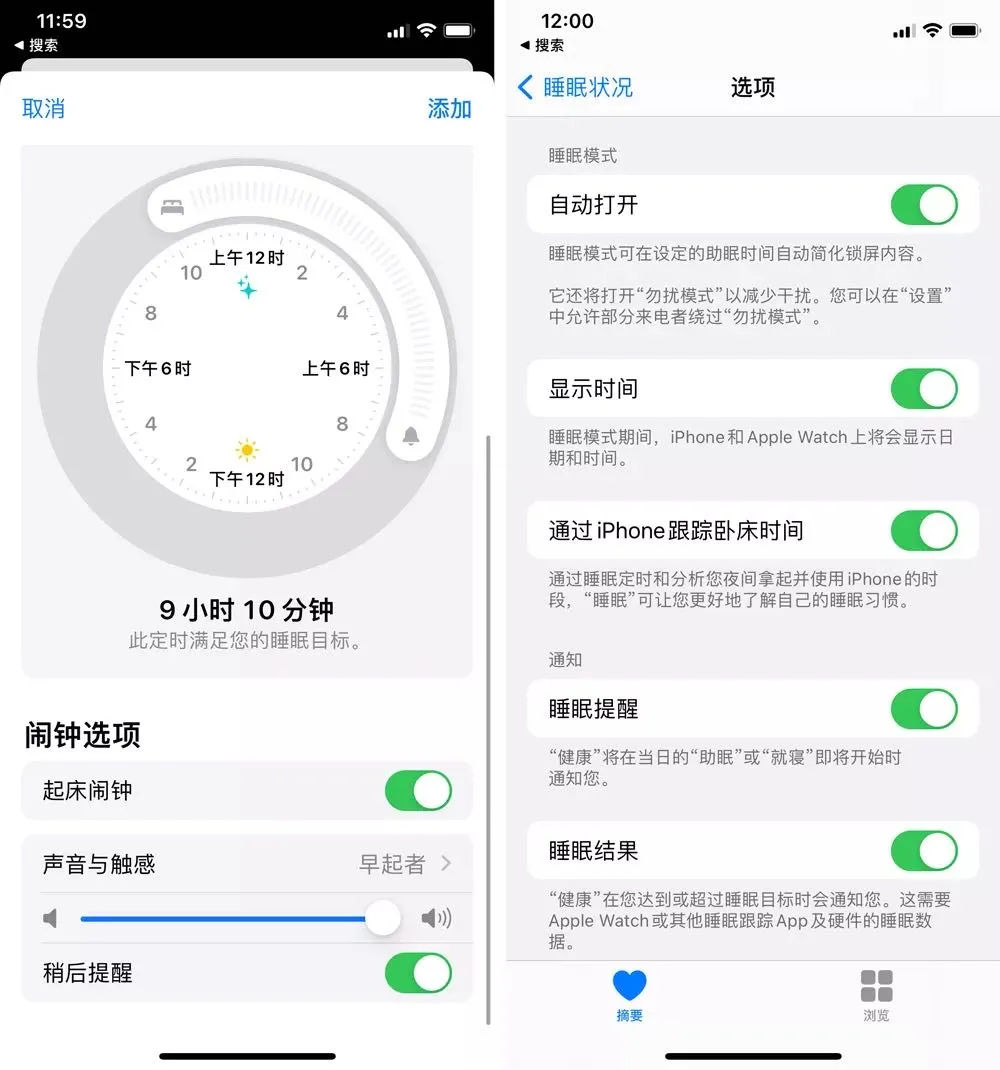
Task: Tap 添加 to add the schedule
Action: coord(449,108)
